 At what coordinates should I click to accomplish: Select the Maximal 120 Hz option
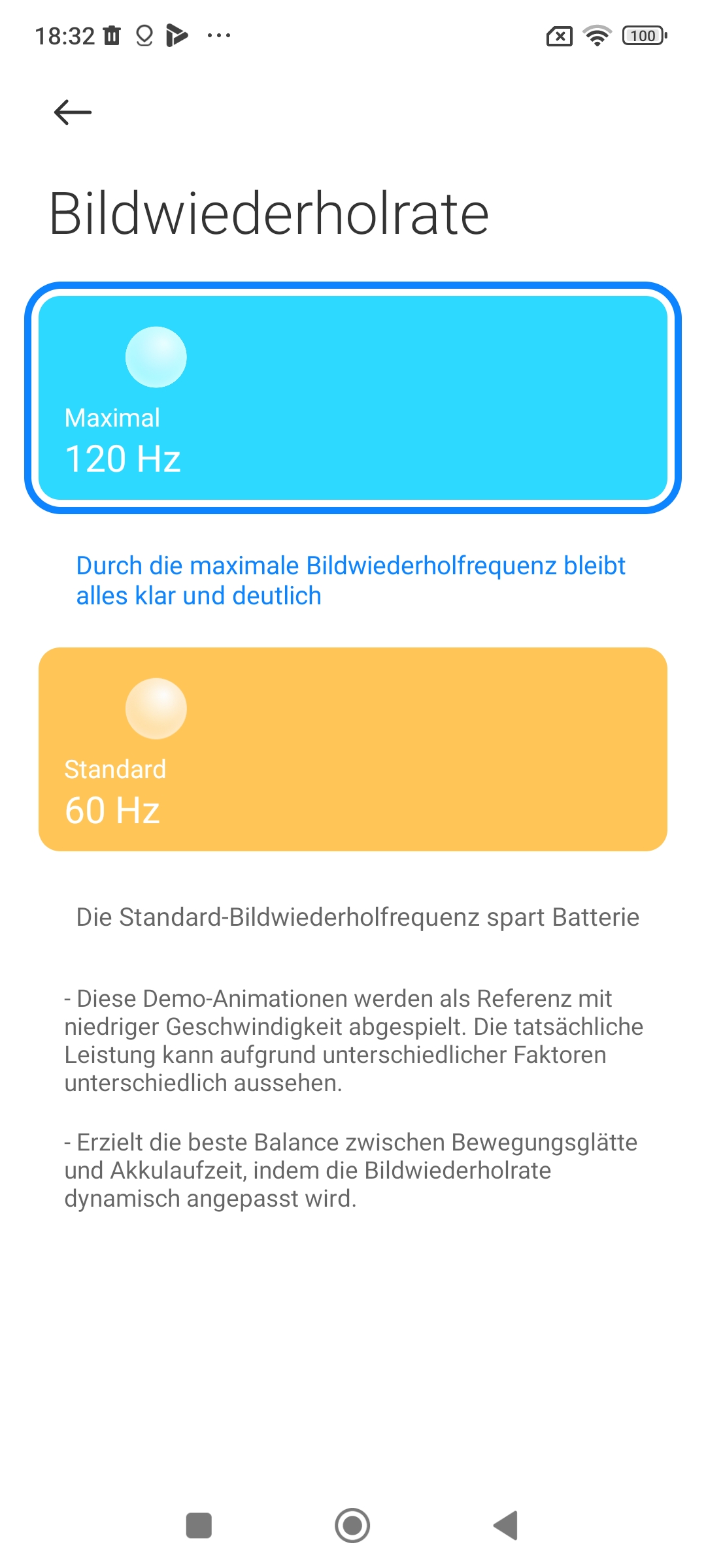tap(353, 398)
